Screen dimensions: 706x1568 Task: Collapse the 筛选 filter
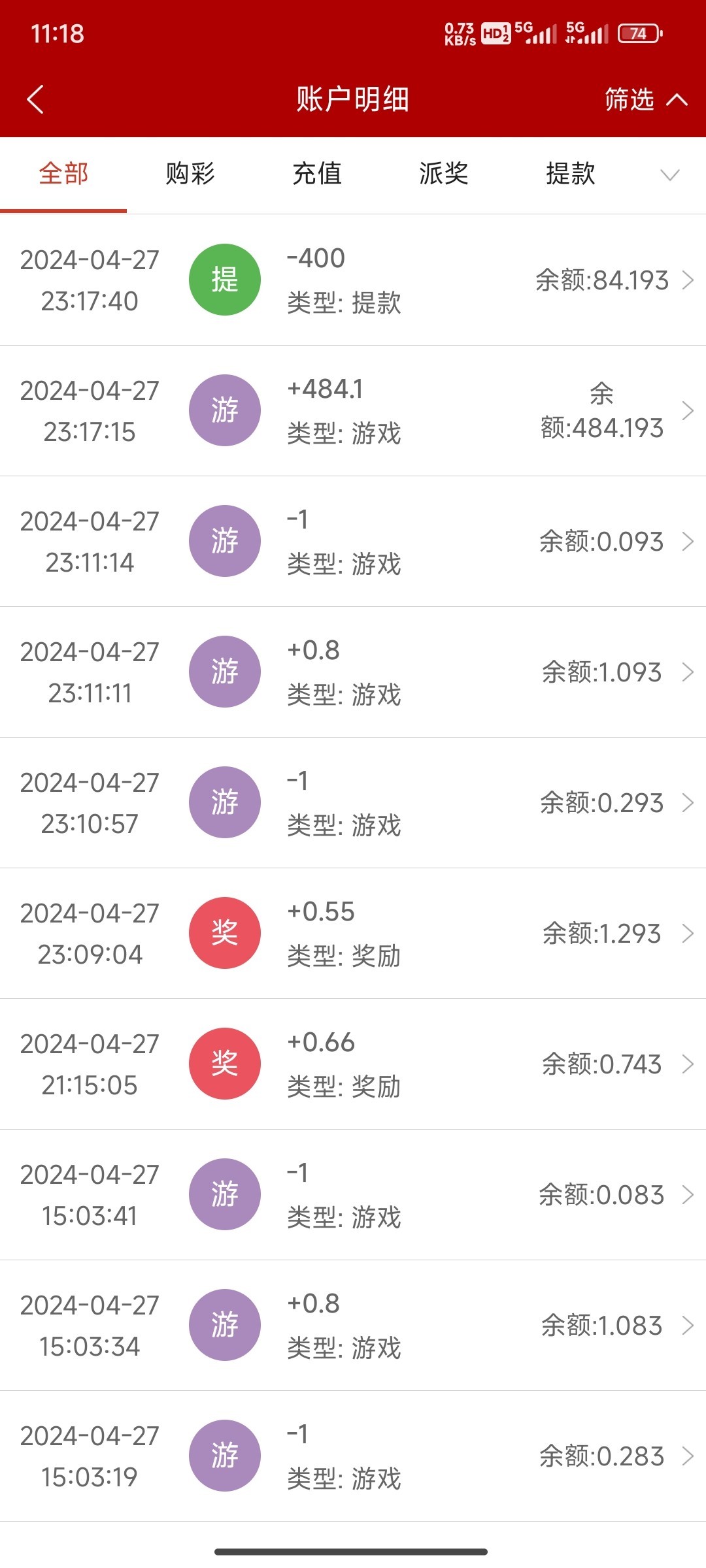point(645,99)
